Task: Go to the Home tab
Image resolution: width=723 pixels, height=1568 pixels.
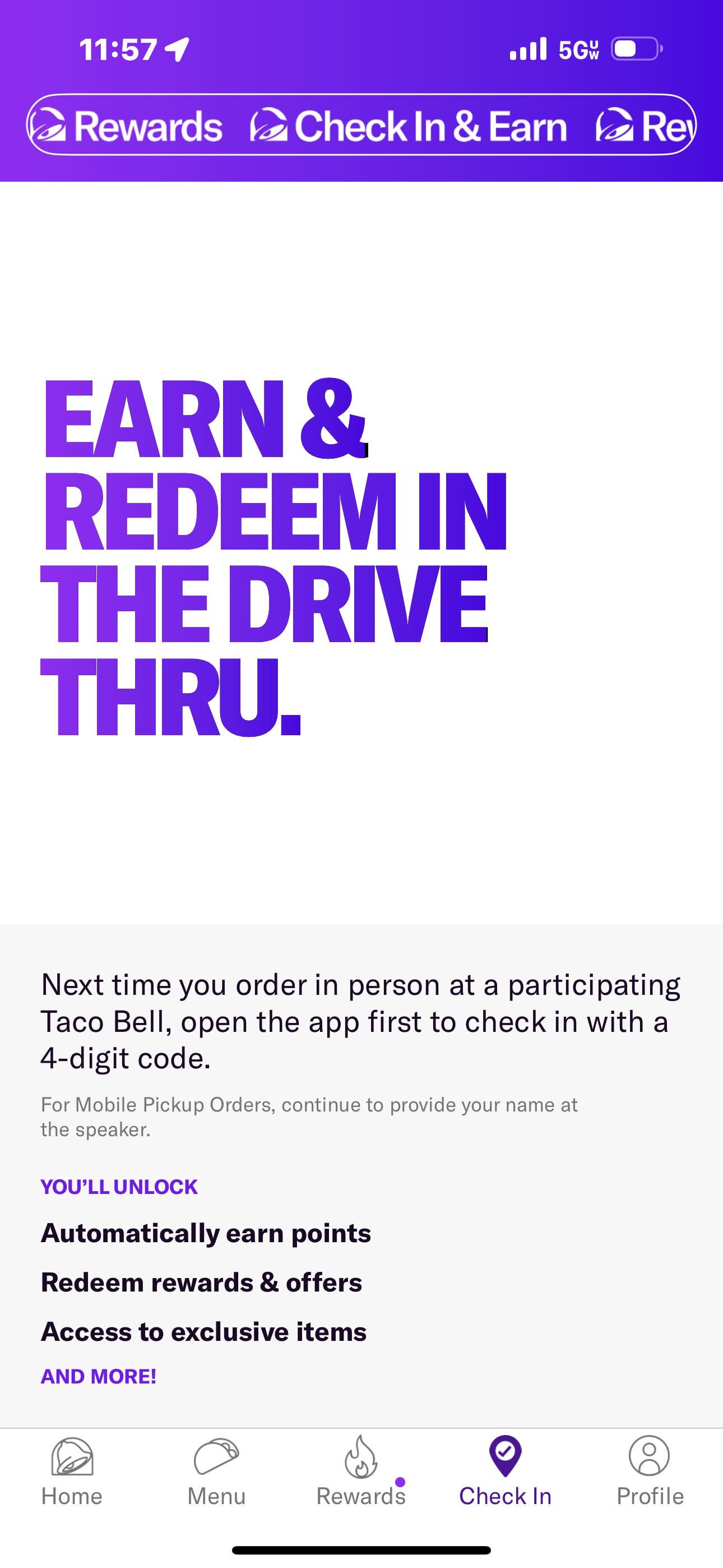Action: pyautogui.click(x=72, y=1472)
